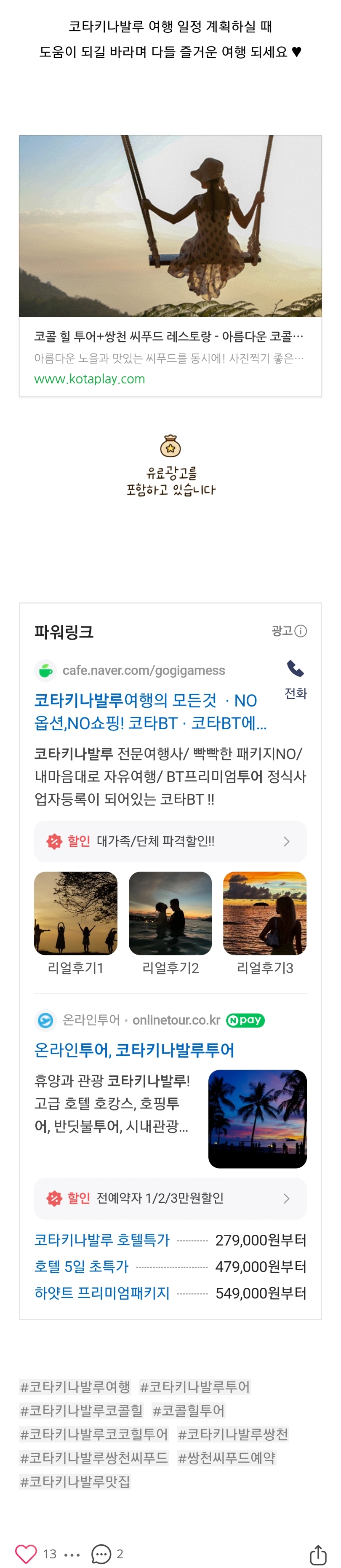
Task: Open the 전예약자 1/2/3만원할인 discount row
Action: pos(170,1198)
